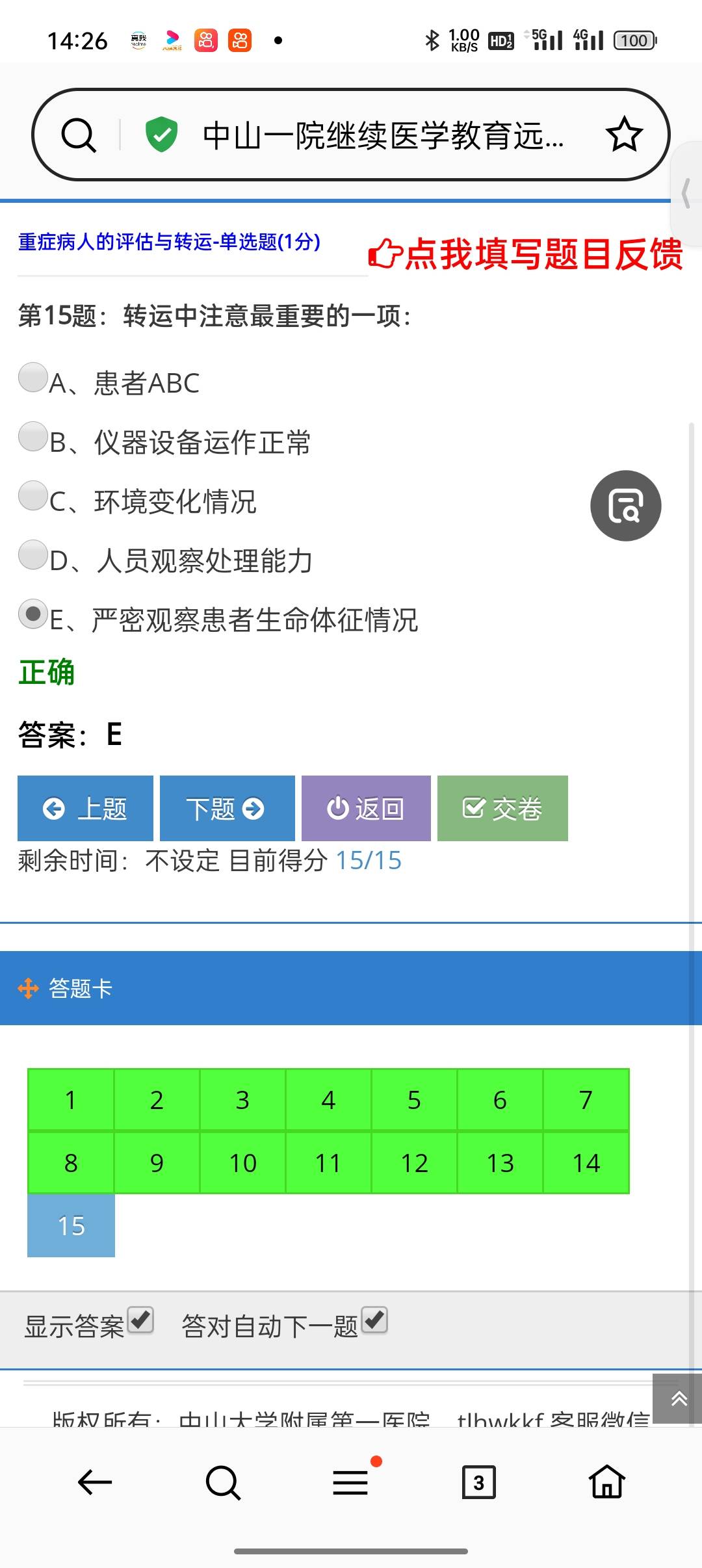Uncheck the 显示答案 checkbox
This screenshot has height=1568, width=702.
tap(140, 1320)
